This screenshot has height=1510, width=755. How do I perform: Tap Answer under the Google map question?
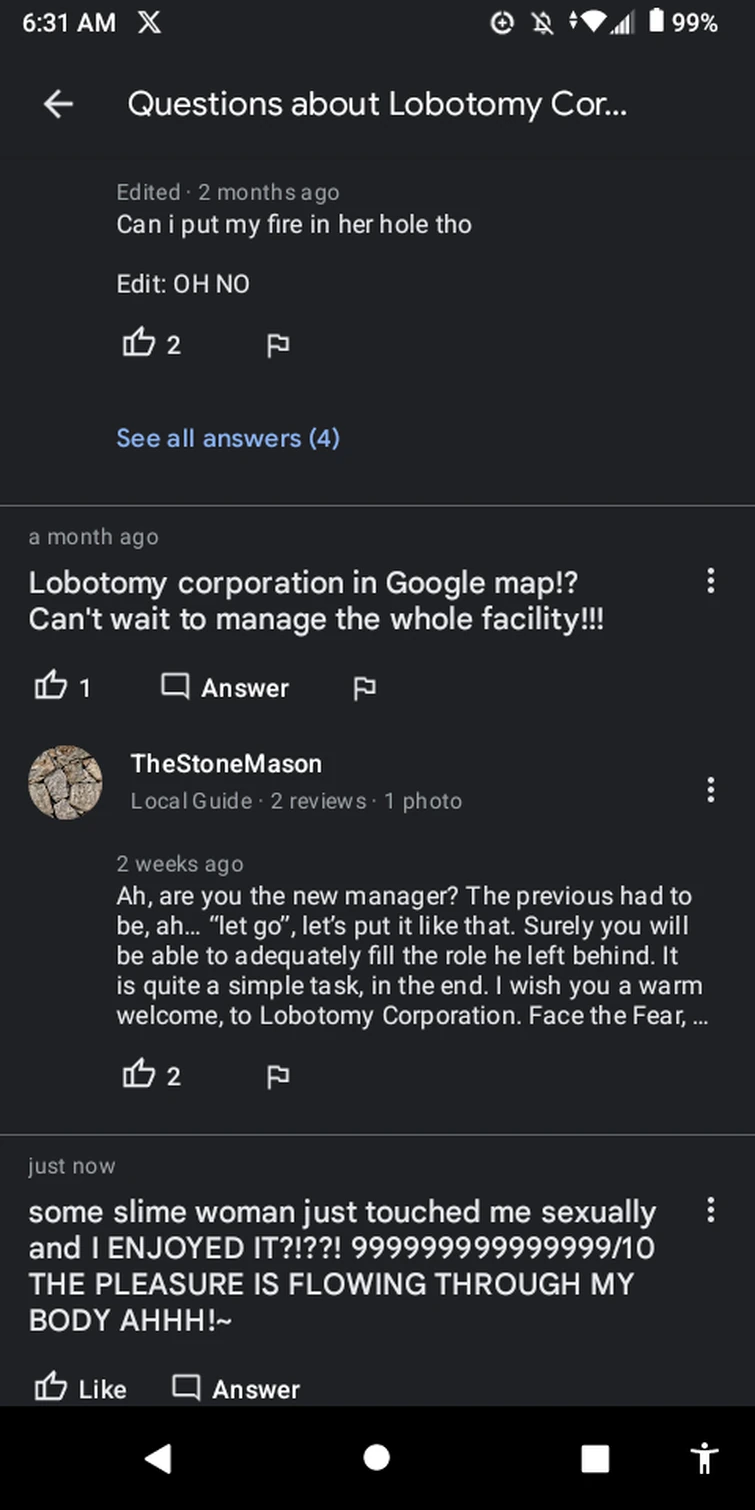pyautogui.click(x=224, y=687)
